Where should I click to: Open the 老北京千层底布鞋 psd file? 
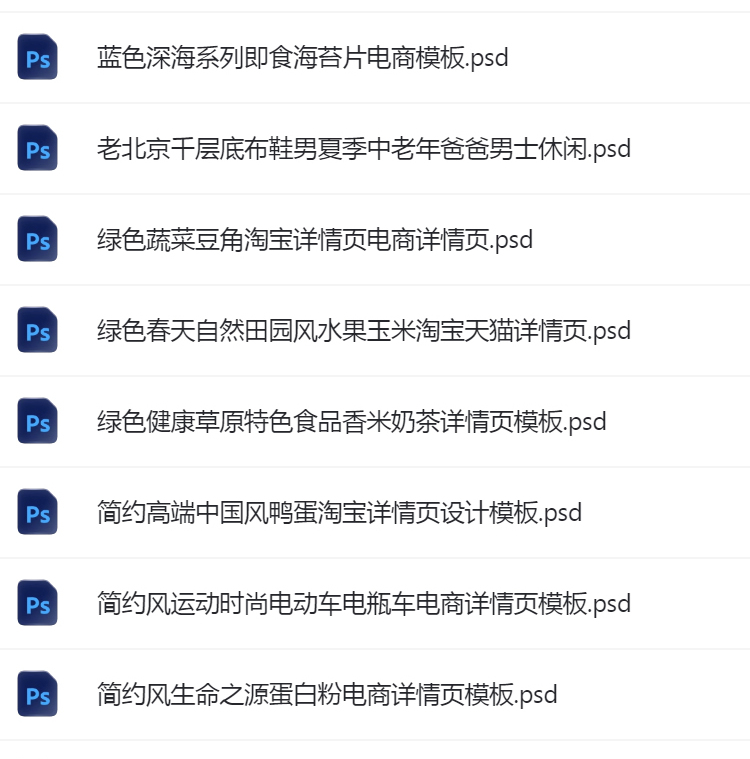coord(363,149)
